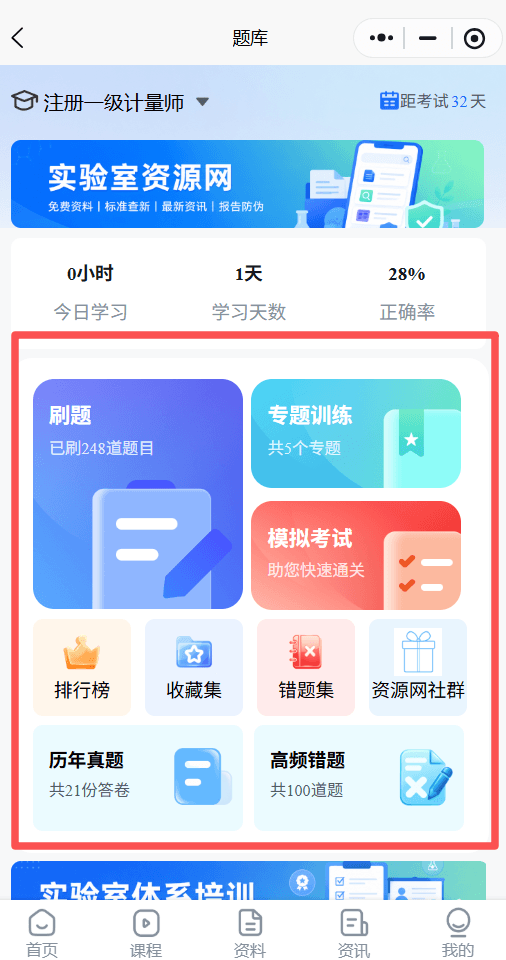Viewport: 506px width, 960px height.
Task: Switch to the 首页 tab
Action: click(42, 932)
